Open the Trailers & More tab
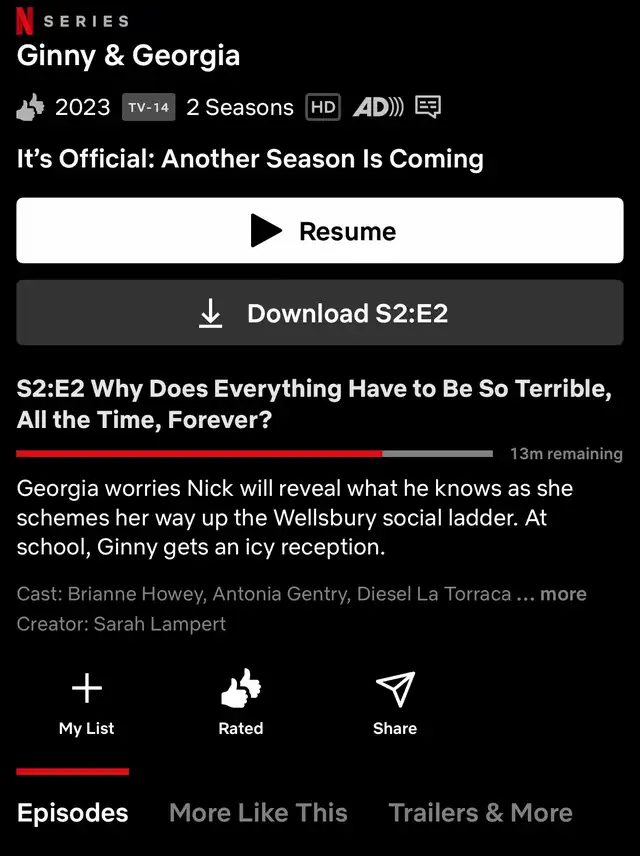Viewport: 640px width, 856px height. [x=481, y=812]
